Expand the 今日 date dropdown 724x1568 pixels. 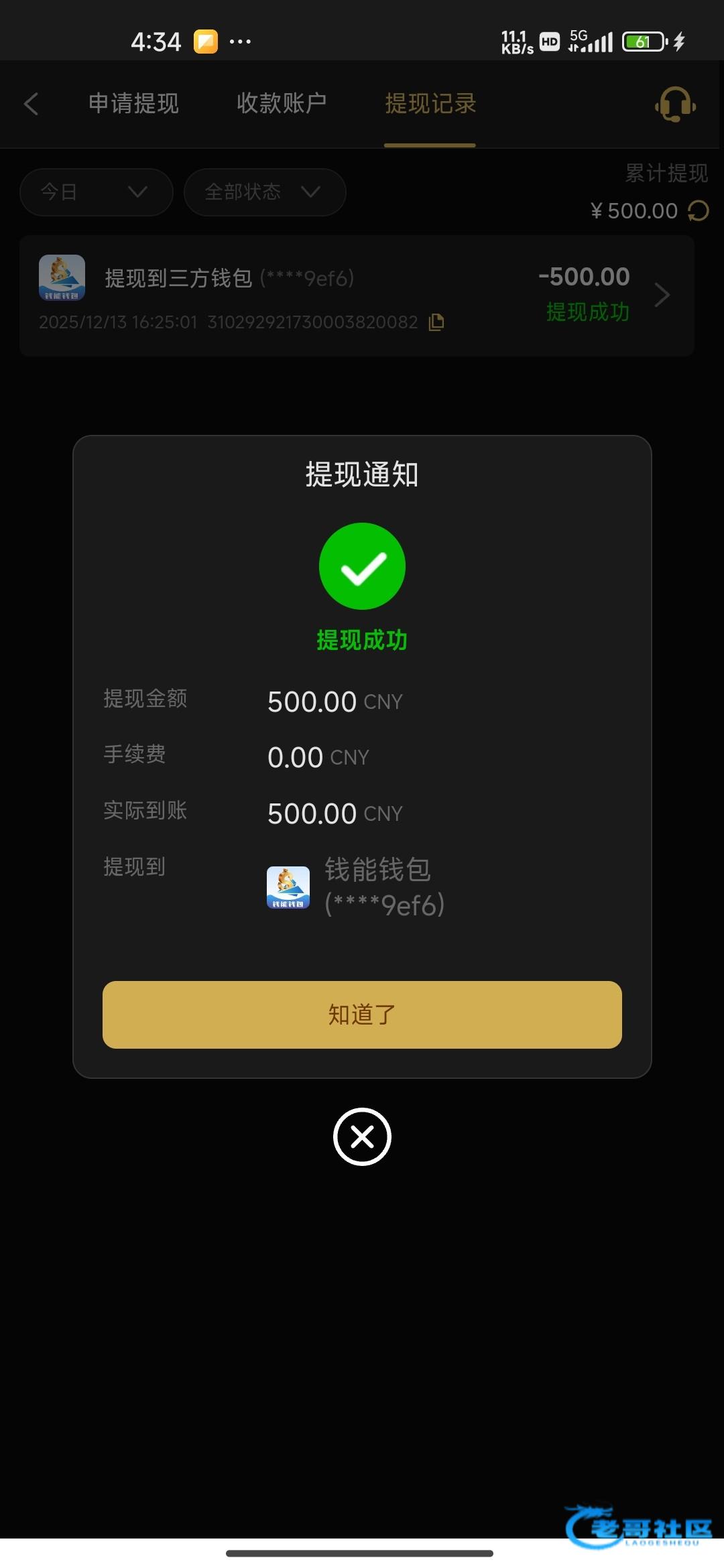coord(97,192)
